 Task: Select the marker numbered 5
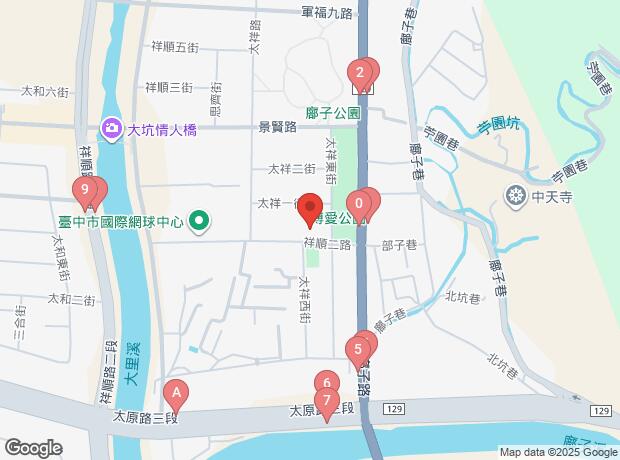pyautogui.click(x=357, y=350)
